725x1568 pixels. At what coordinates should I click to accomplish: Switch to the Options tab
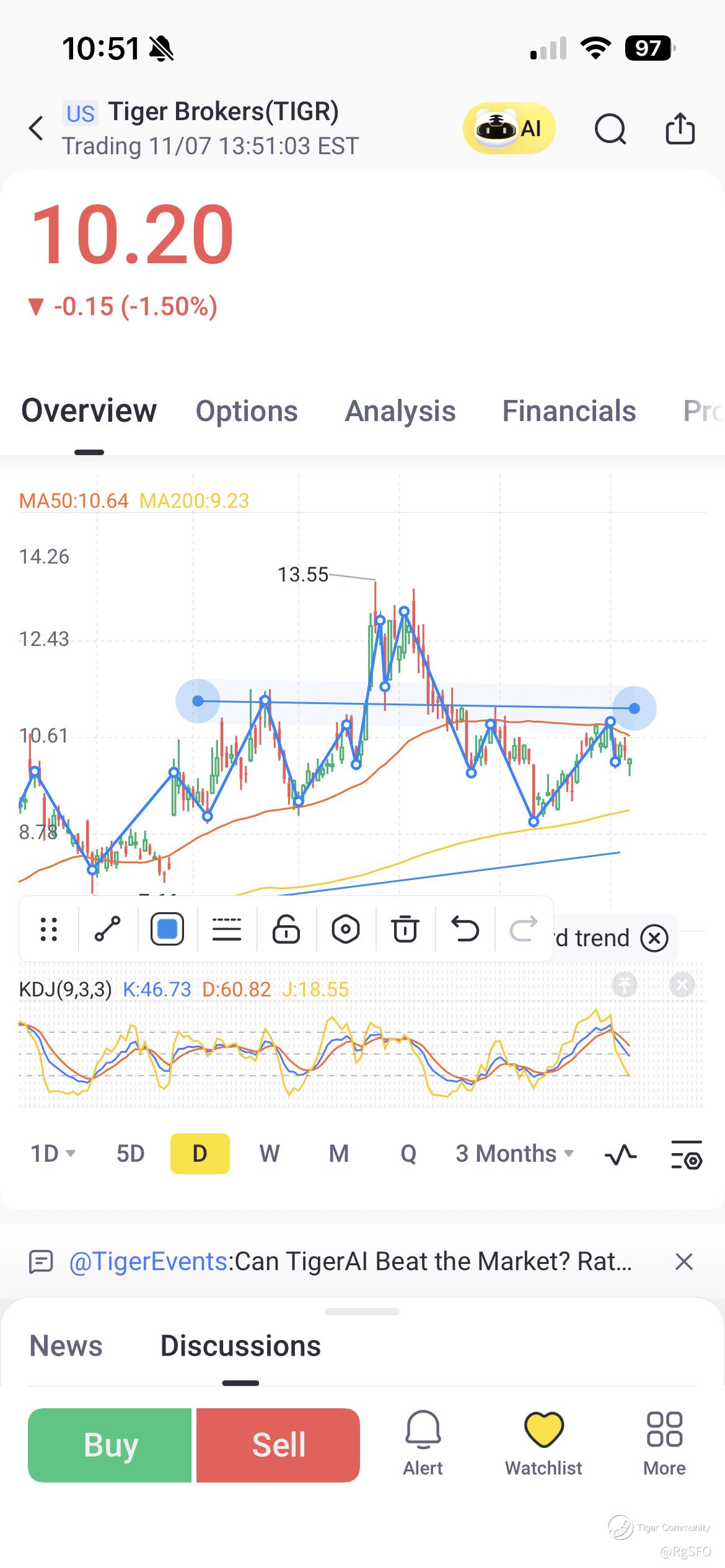click(247, 411)
